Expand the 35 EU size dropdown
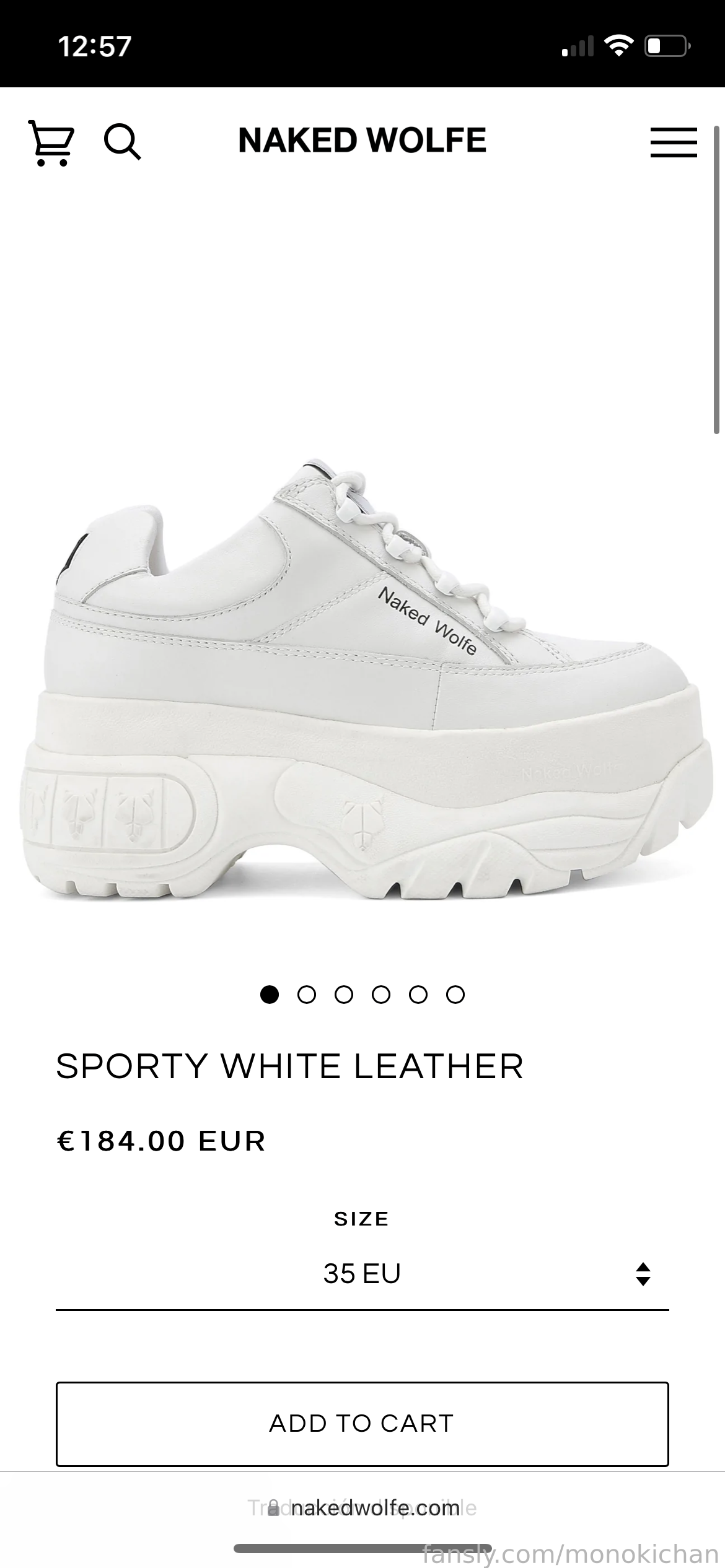Viewport: 725px width, 1568px height. click(362, 1274)
